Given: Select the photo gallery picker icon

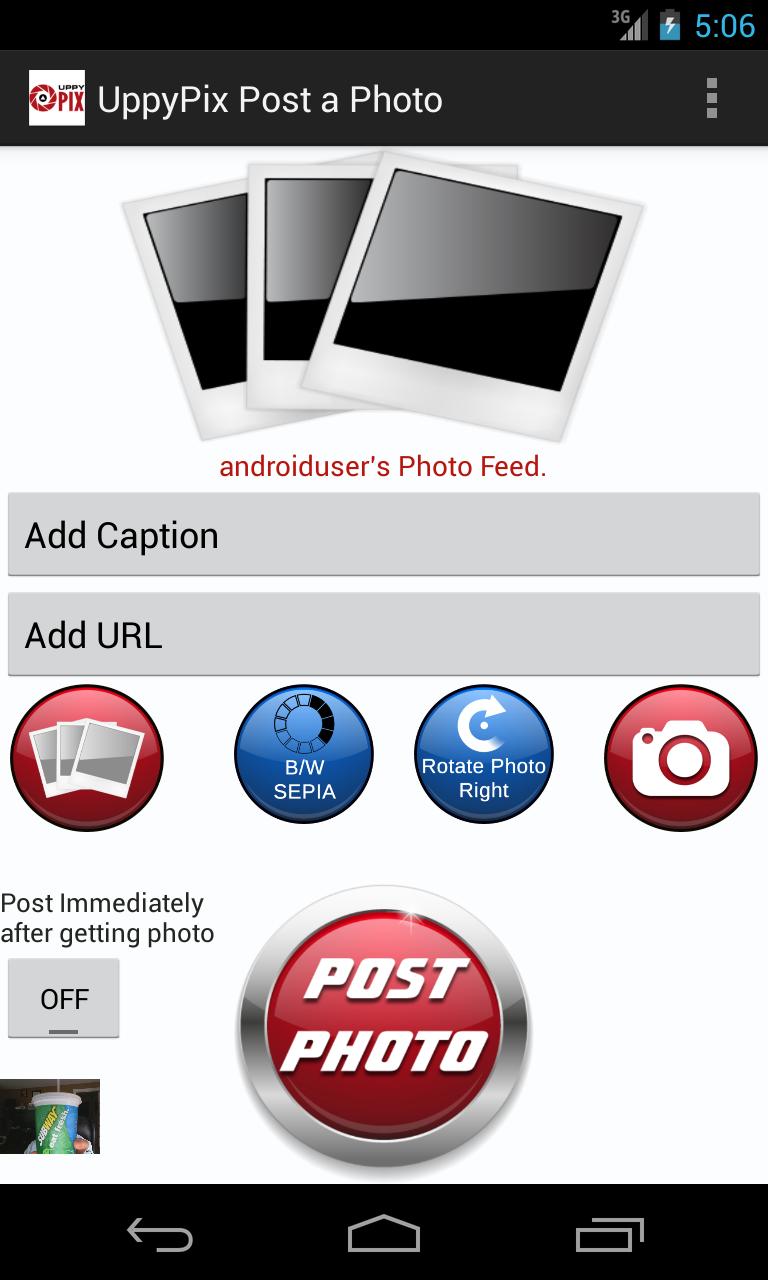Looking at the screenshot, I should click(86, 757).
